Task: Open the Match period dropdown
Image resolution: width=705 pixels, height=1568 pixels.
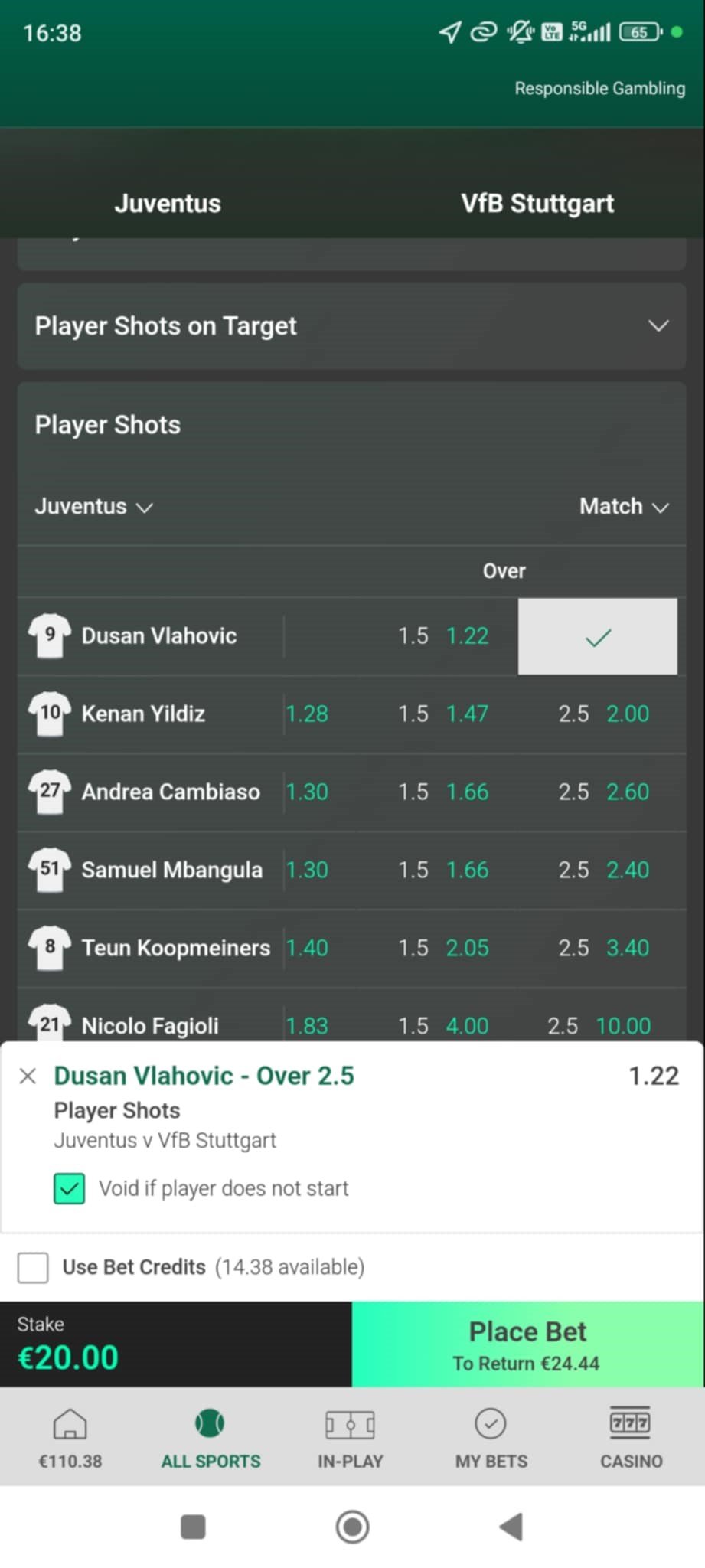Action: (624, 506)
